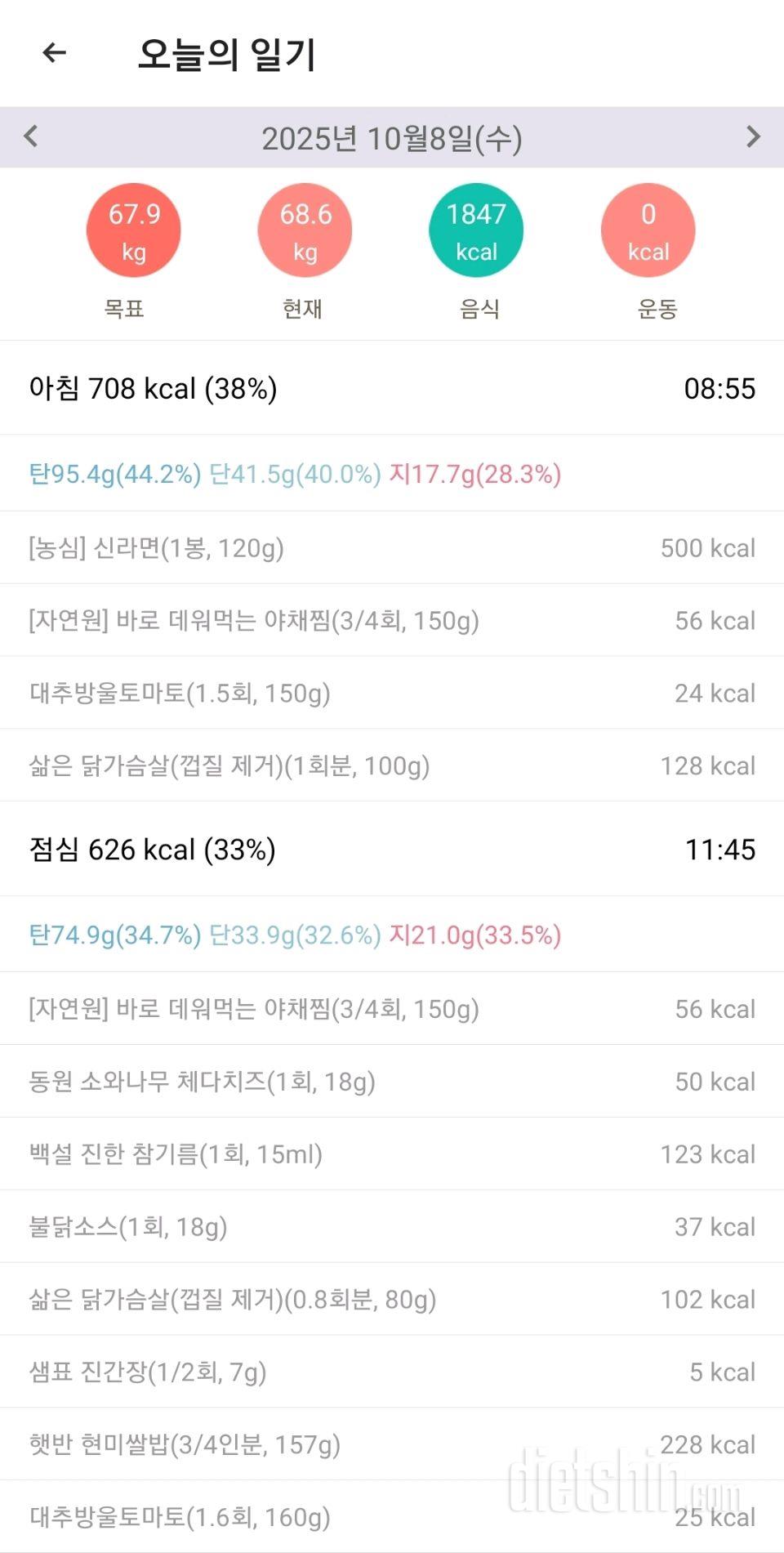The height and width of the screenshot is (1553, 784).
Task: Go to the next day's diary
Action: coord(753,136)
